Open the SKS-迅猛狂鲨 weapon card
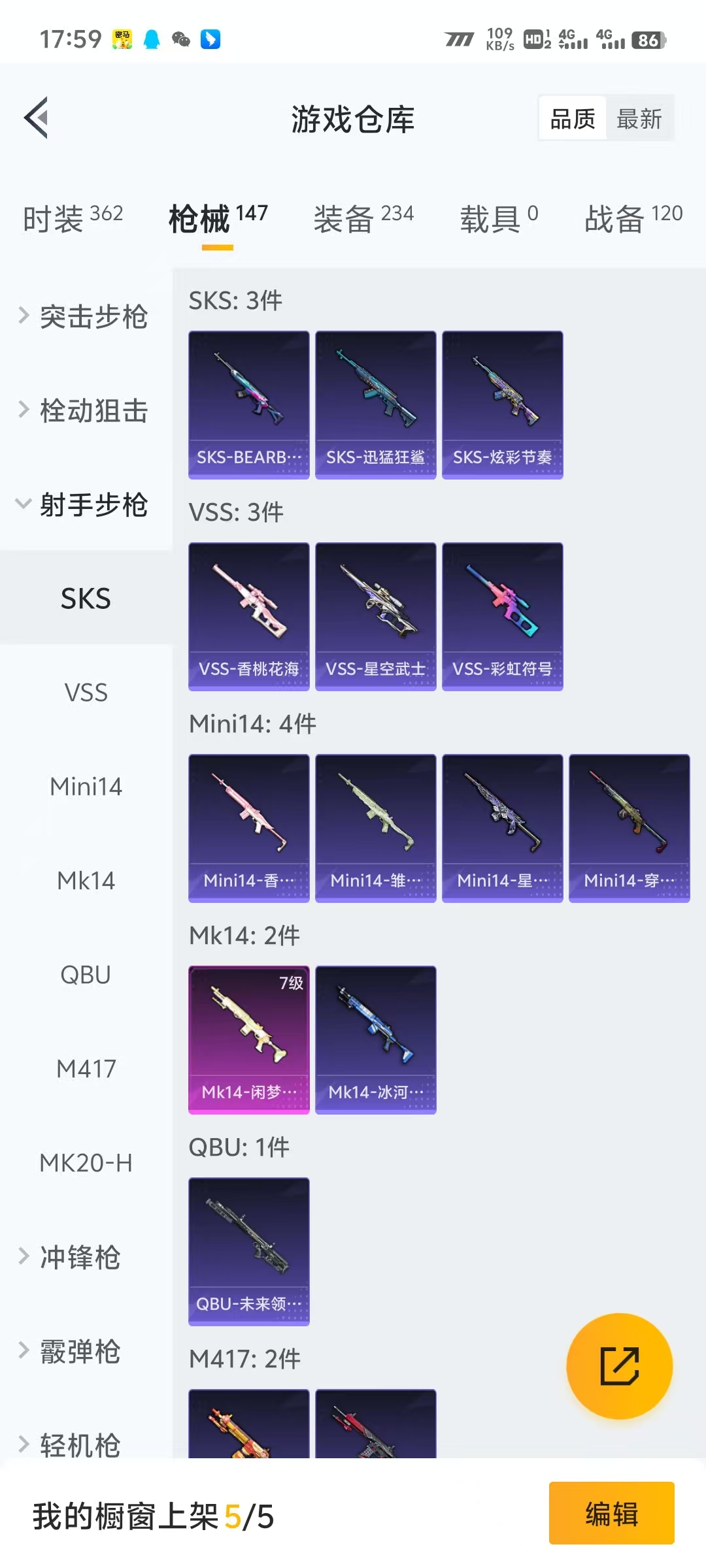The image size is (706, 1568). (375, 403)
